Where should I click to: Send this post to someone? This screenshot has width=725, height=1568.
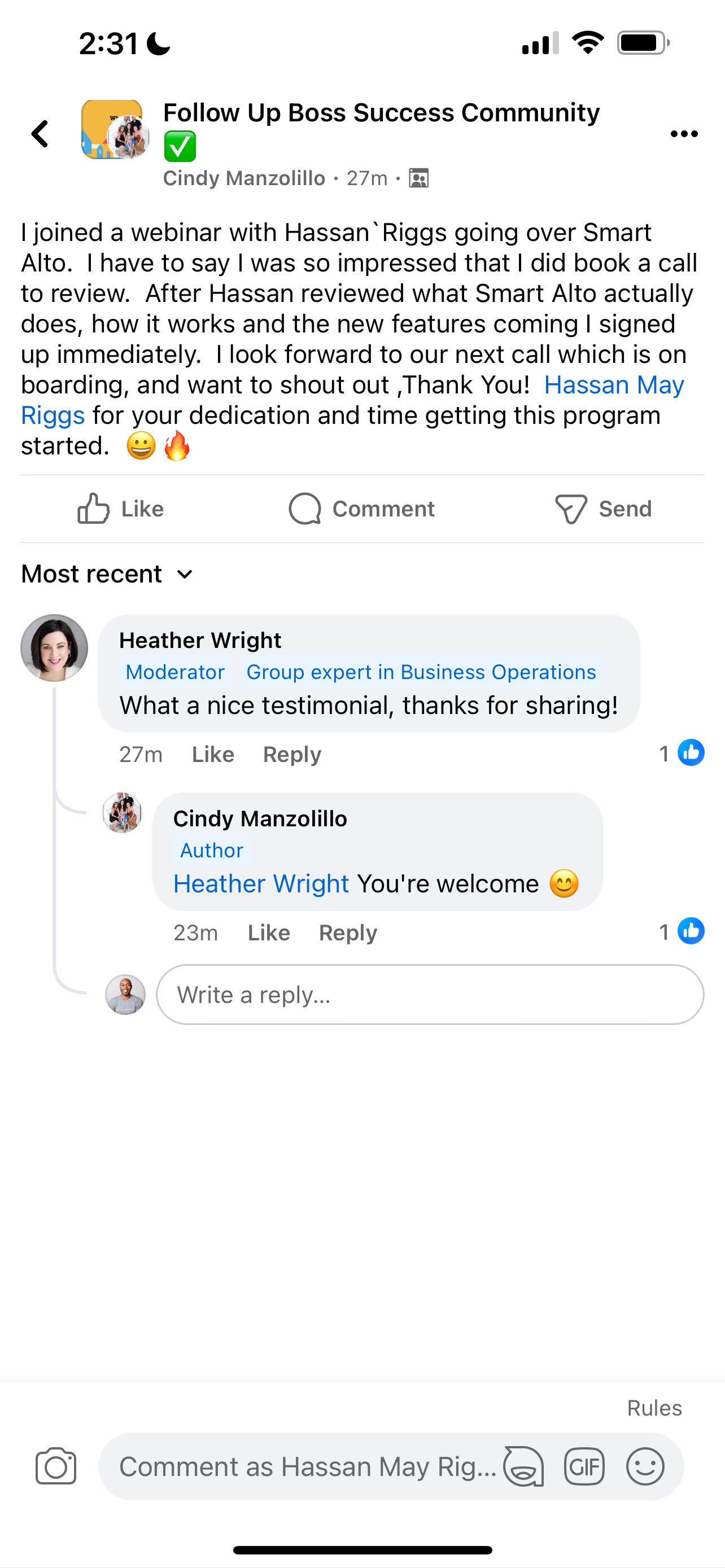[603, 509]
